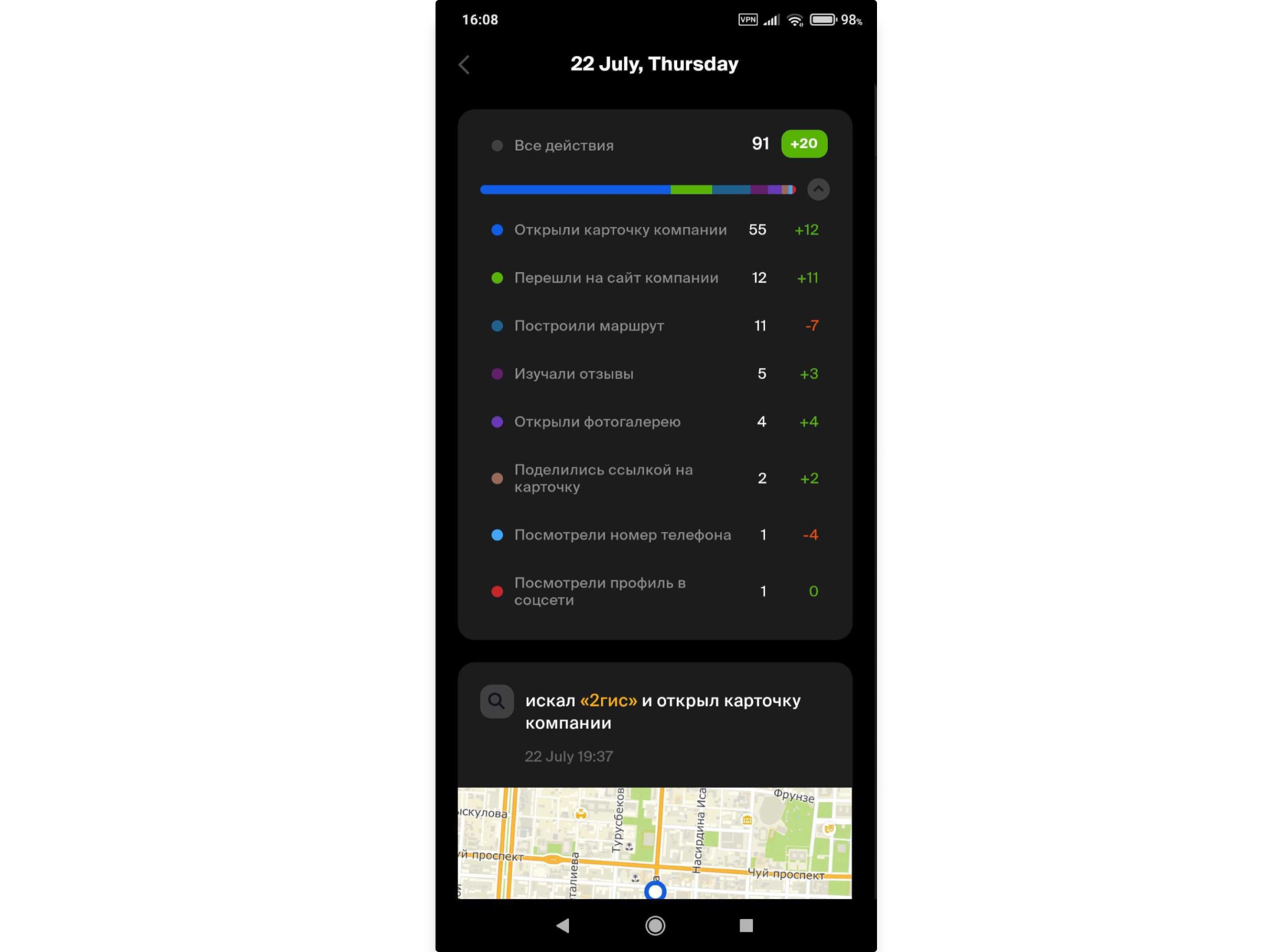Go back with the header arrow
The height and width of the screenshot is (952, 1288).
465,65
